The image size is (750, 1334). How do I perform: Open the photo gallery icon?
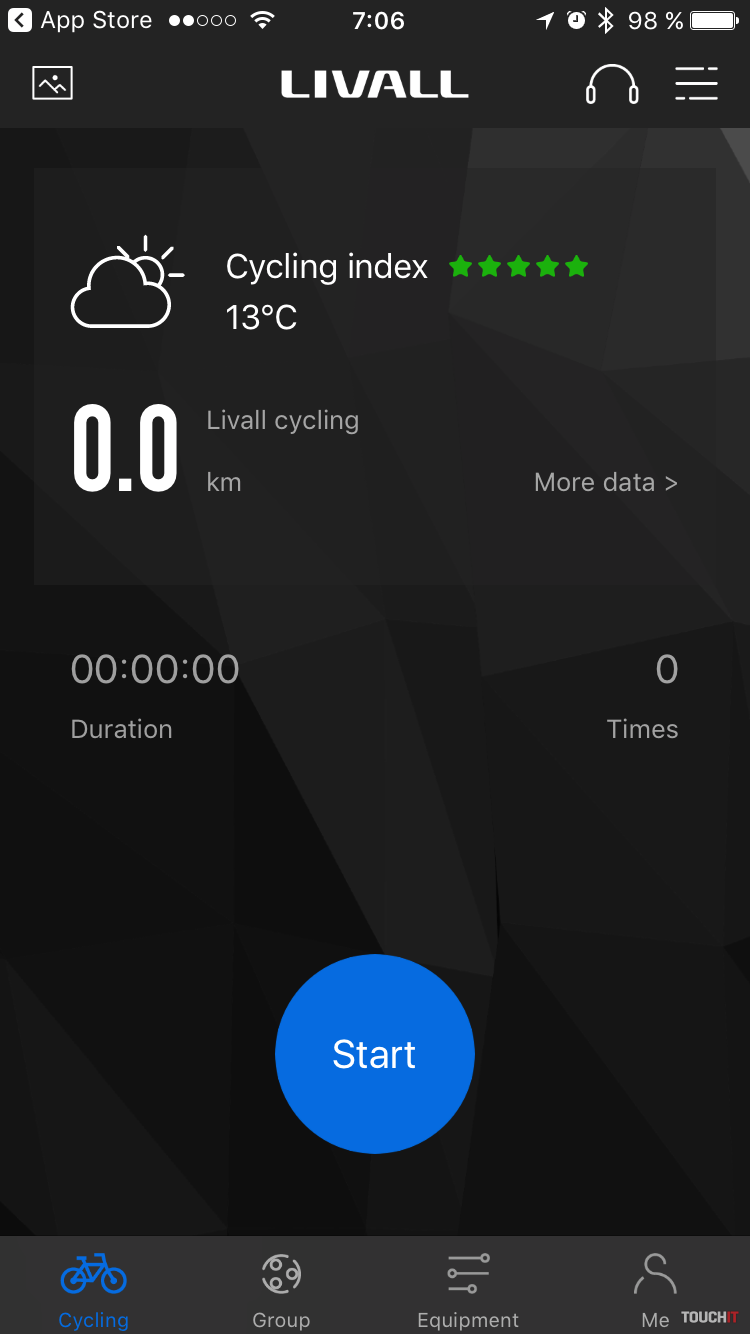coord(53,84)
